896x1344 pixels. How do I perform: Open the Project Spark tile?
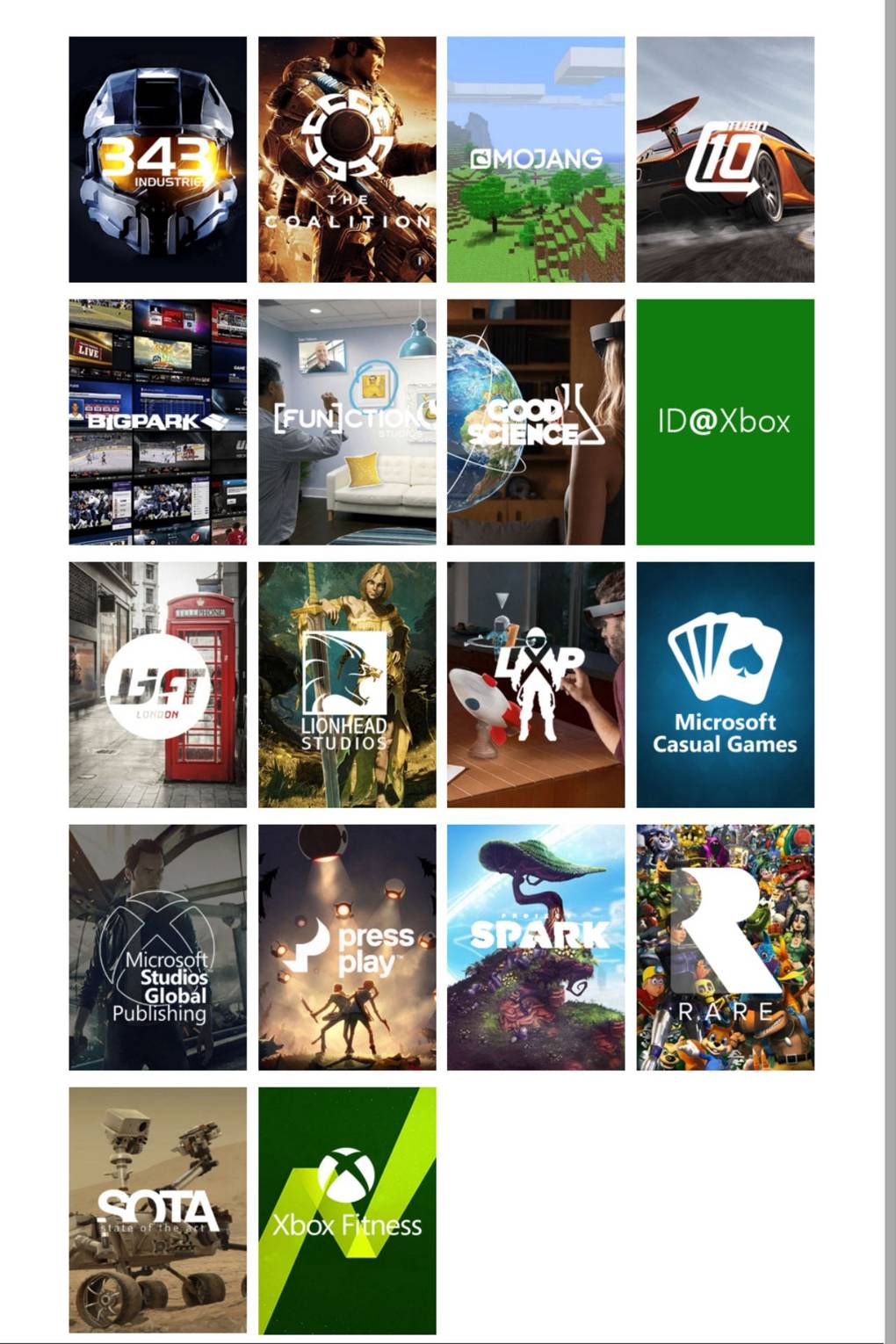tap(536, 947)
